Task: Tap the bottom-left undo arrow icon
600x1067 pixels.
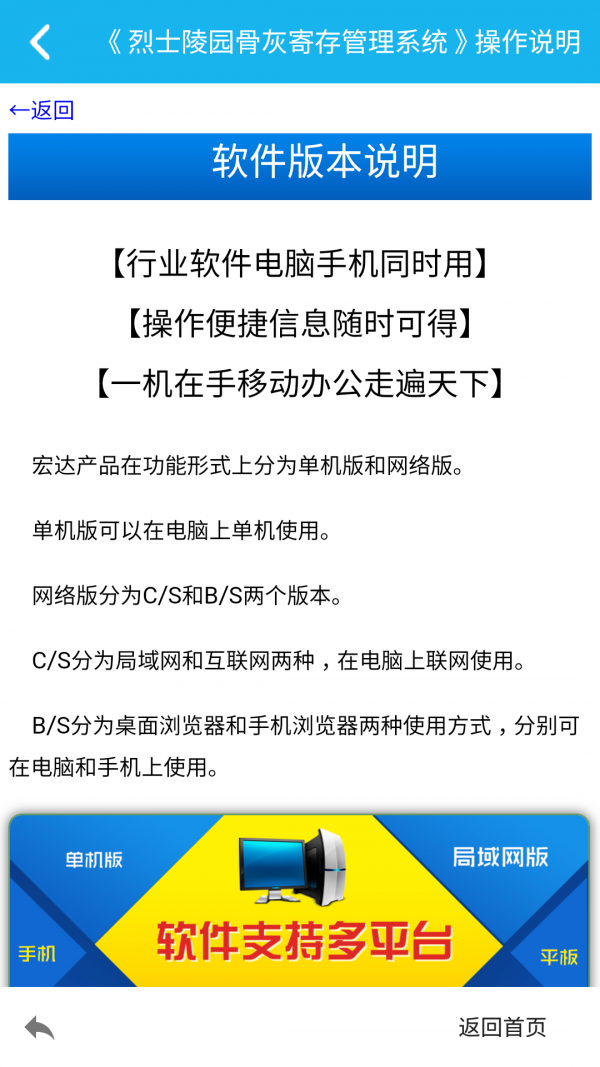Action: (40, 1027)
